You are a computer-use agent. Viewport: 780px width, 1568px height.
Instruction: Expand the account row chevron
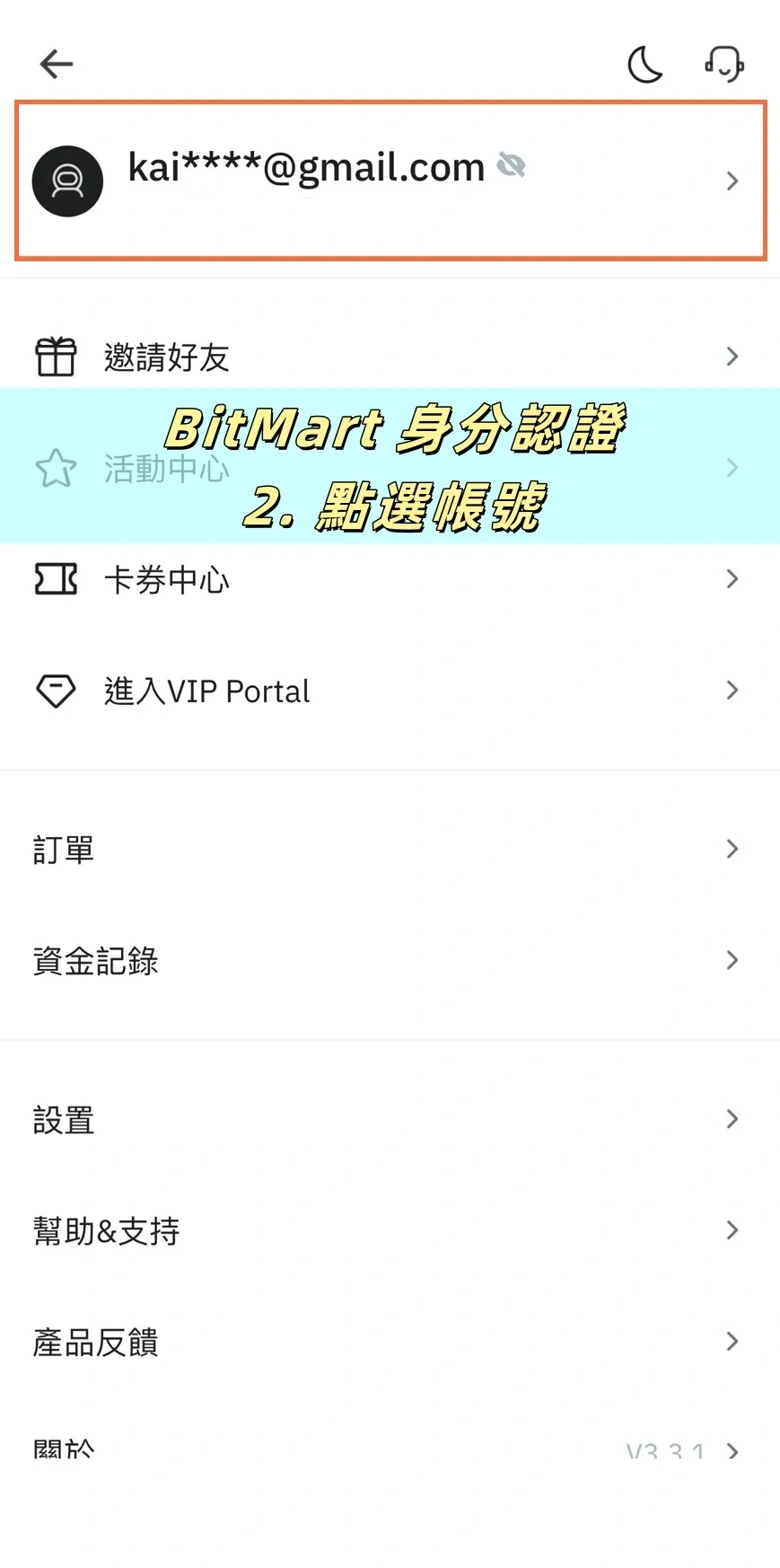pyautogui.click(x=732, y=181)
